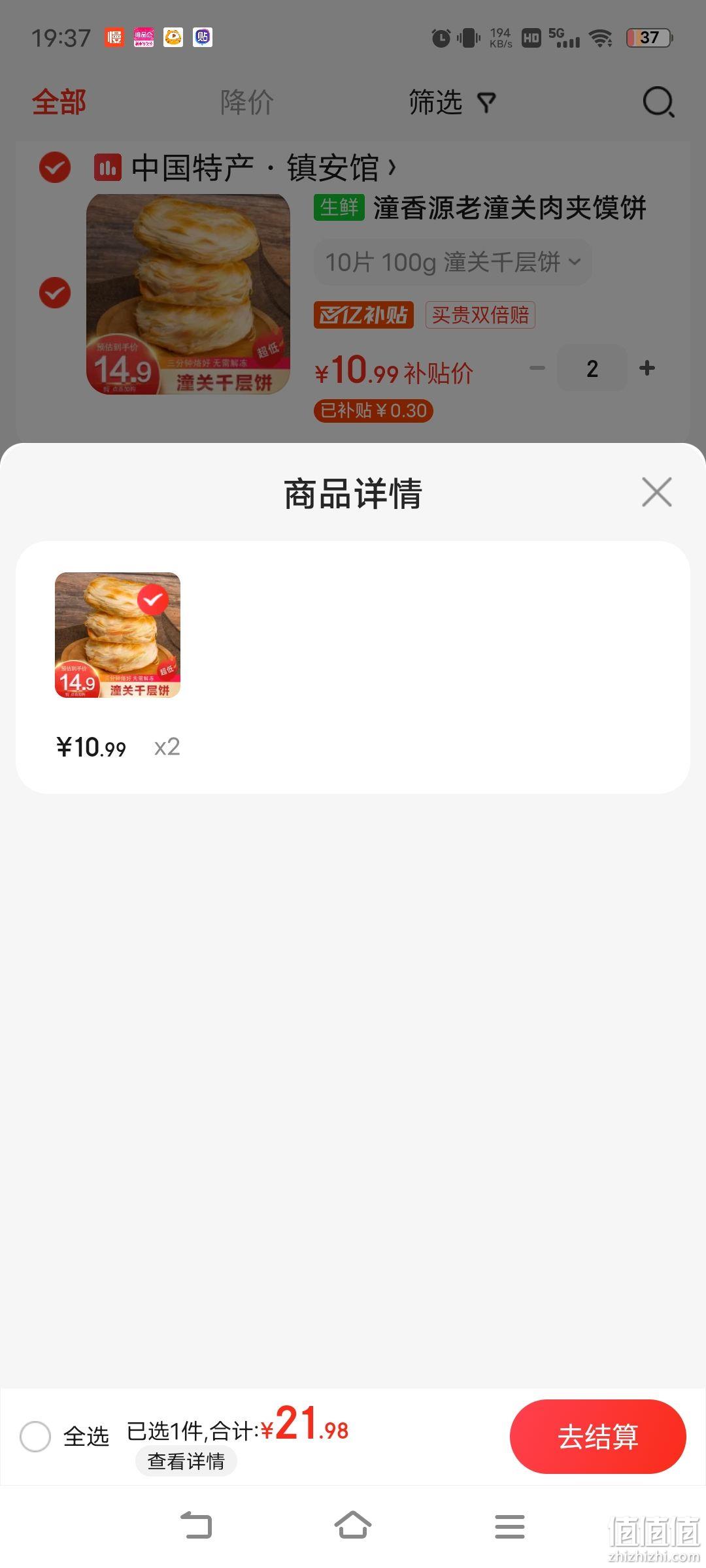Image resolution: width=706 pixels, height=1568 pixels.
Task: Open the cart search icon
Action: point(658,102)
